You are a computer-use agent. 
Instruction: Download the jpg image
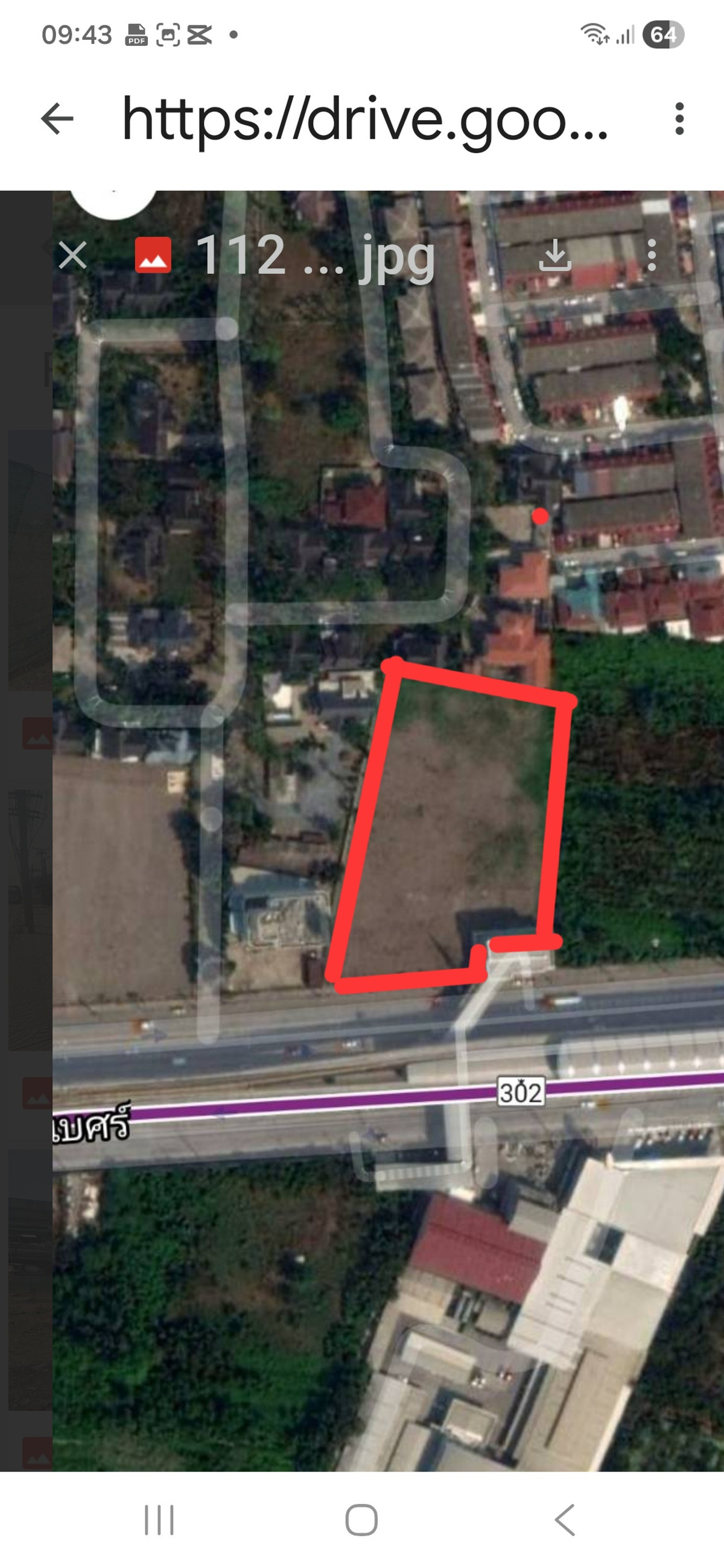(554, 254)
